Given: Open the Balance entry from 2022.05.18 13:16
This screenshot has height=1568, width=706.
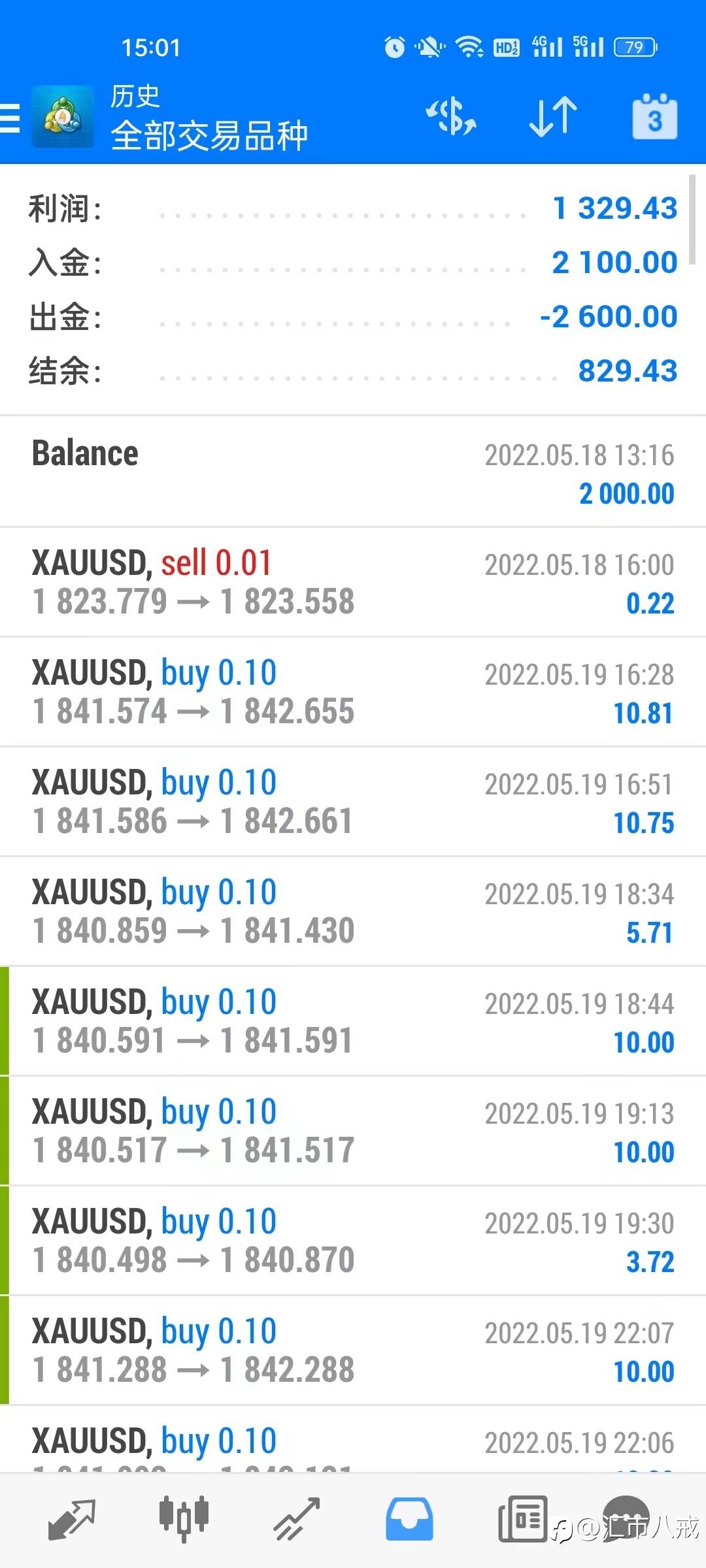Looking at the screenshot, I should coord(353,472).
